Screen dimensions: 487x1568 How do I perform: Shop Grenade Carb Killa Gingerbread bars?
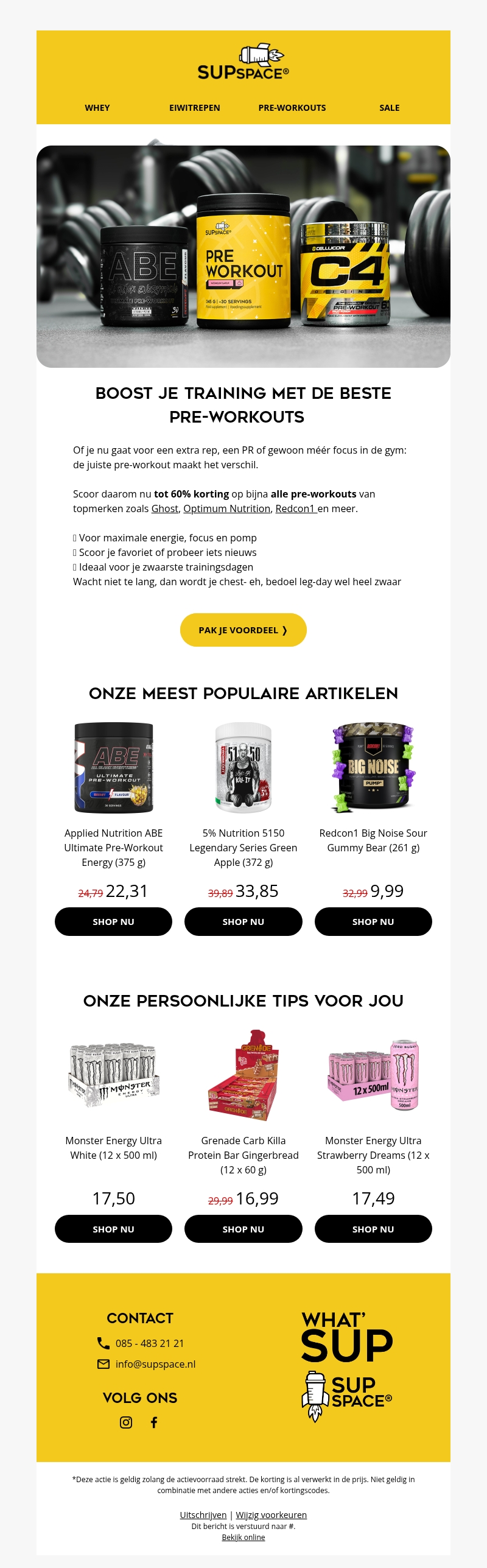point(243,1229)
